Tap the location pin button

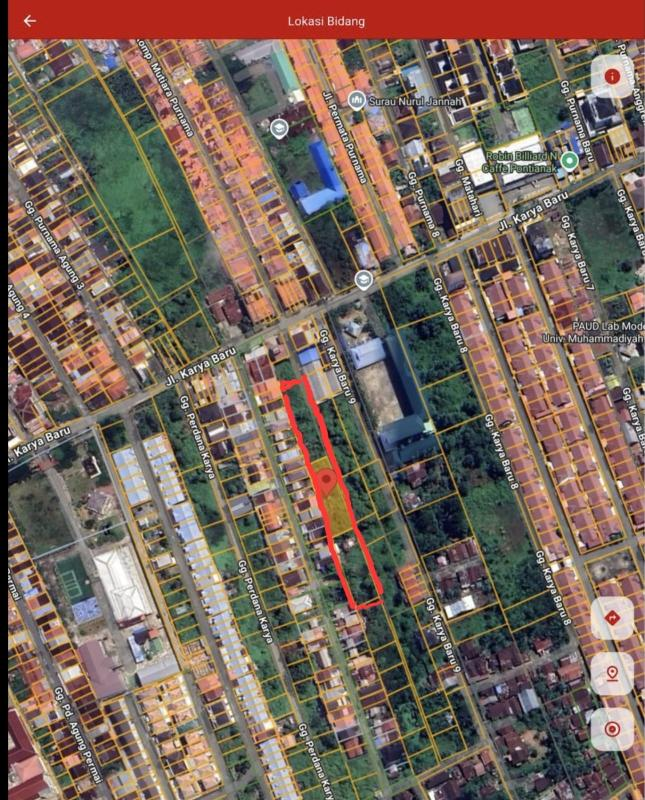[612, 674]
